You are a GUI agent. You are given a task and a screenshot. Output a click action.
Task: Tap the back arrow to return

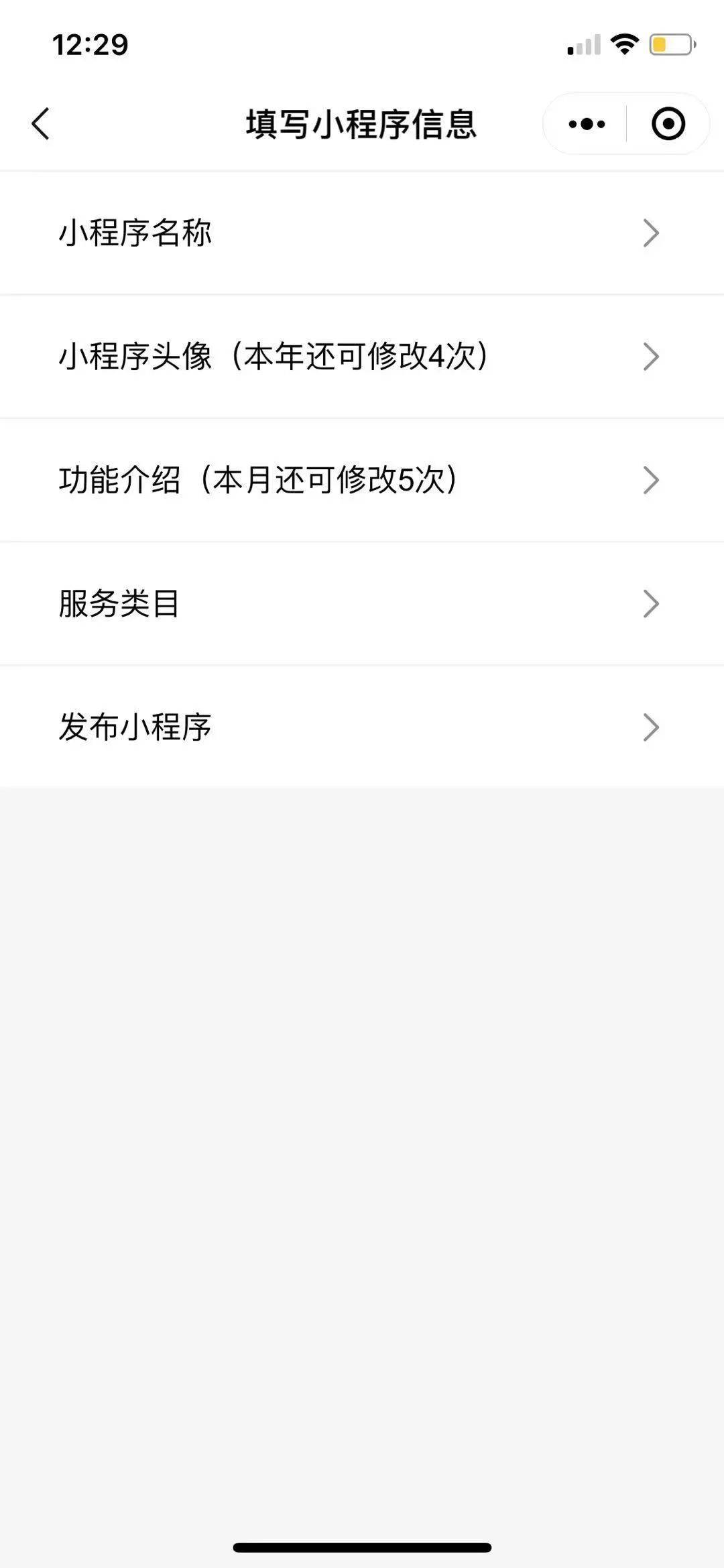click(x=40, y=123)
